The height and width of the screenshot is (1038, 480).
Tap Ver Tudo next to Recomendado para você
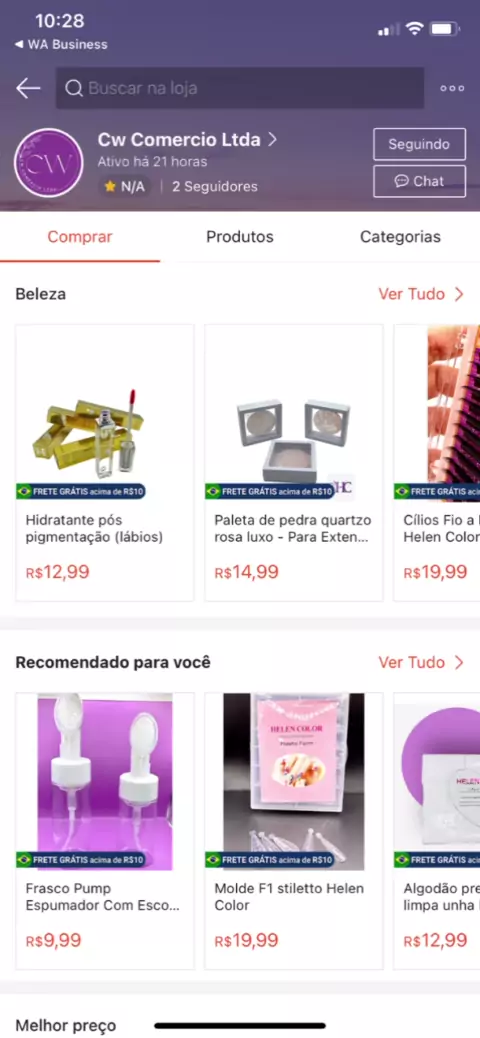click(x=421, y=662)
